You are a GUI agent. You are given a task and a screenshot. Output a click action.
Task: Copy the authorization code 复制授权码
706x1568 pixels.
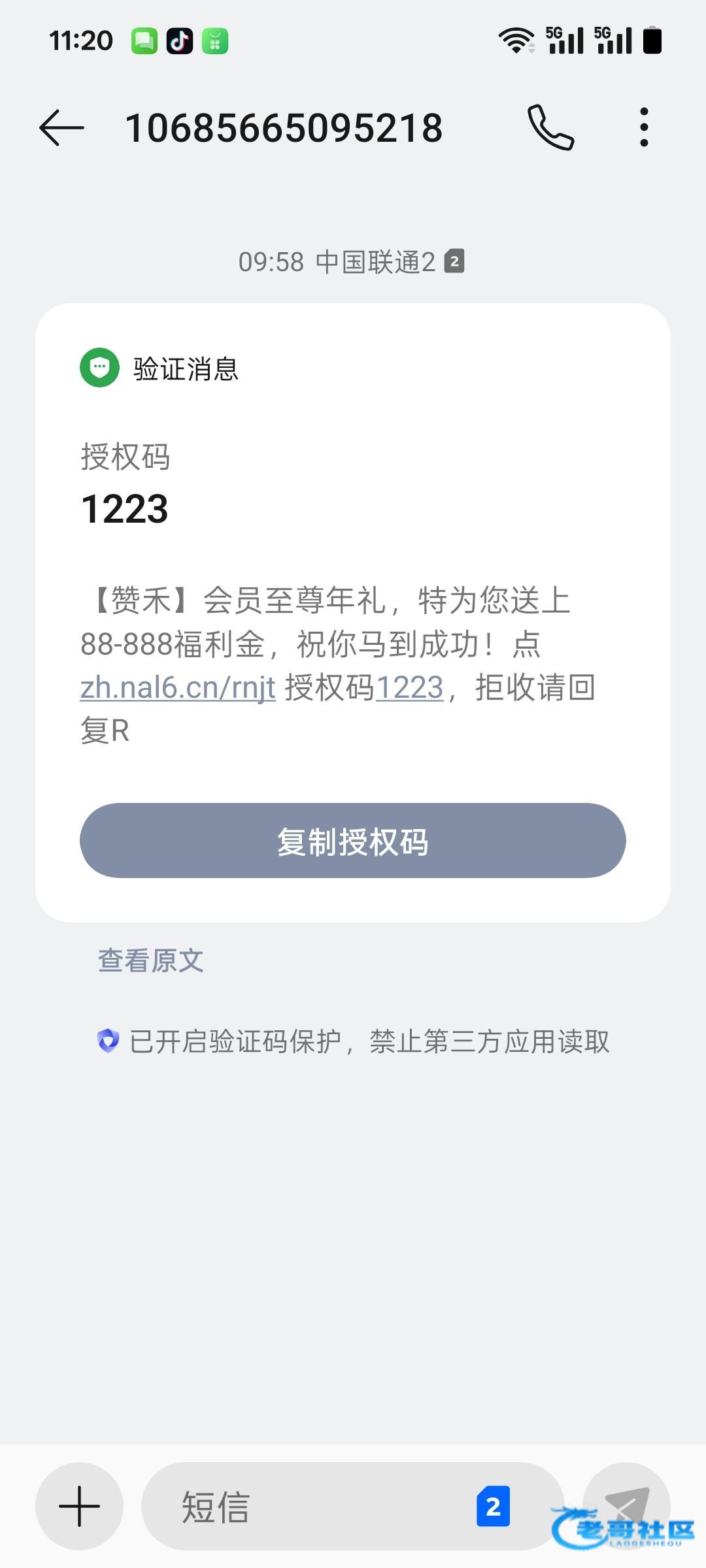352,840
